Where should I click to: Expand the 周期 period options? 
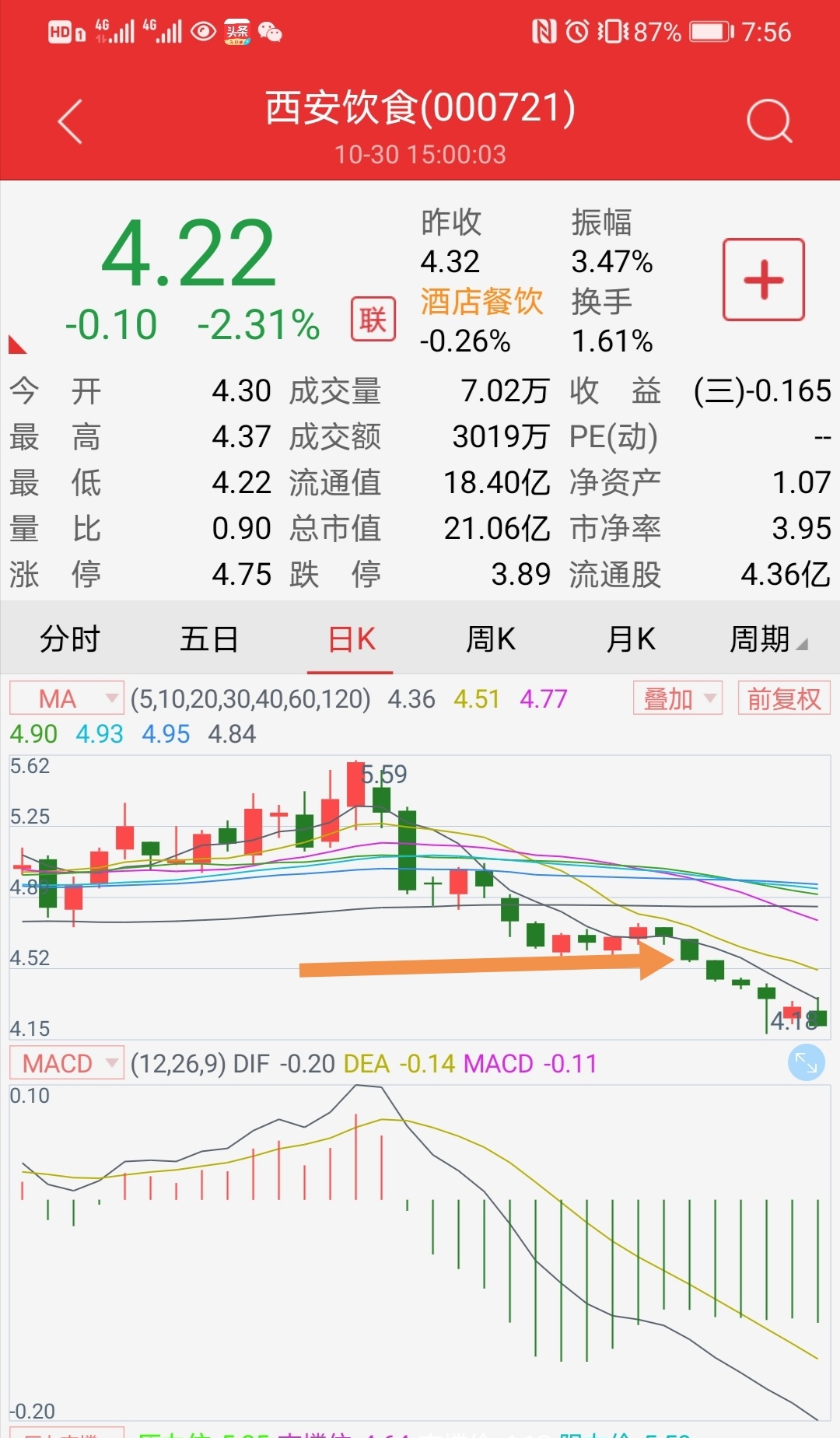point(768,639)
